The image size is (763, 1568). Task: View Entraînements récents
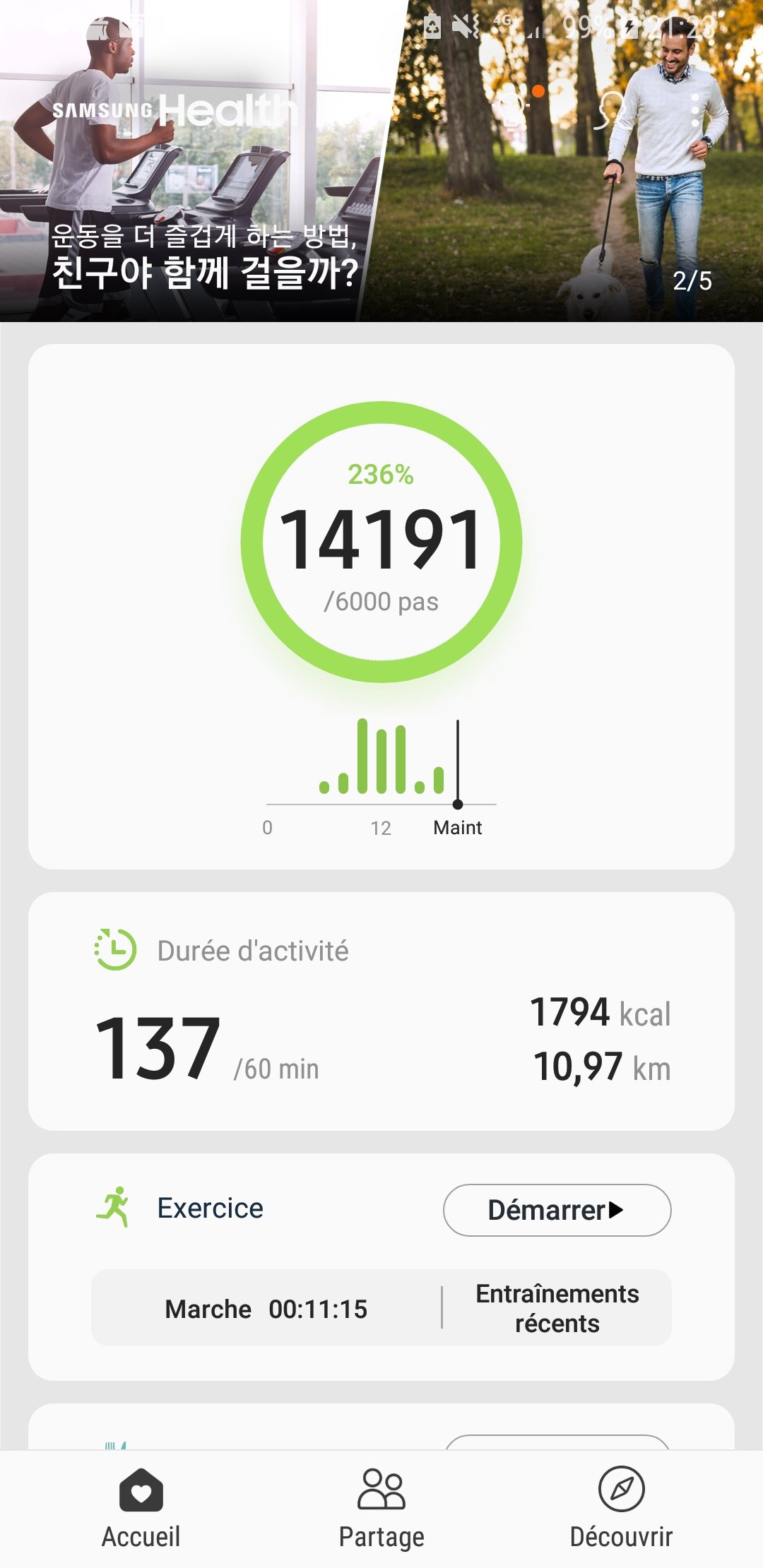(557, 1308)
